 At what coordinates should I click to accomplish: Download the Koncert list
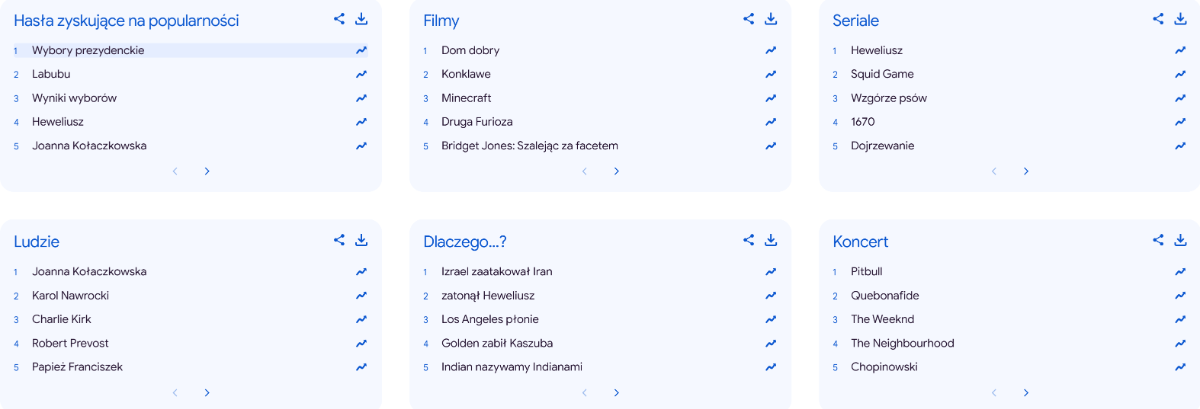1180,240
